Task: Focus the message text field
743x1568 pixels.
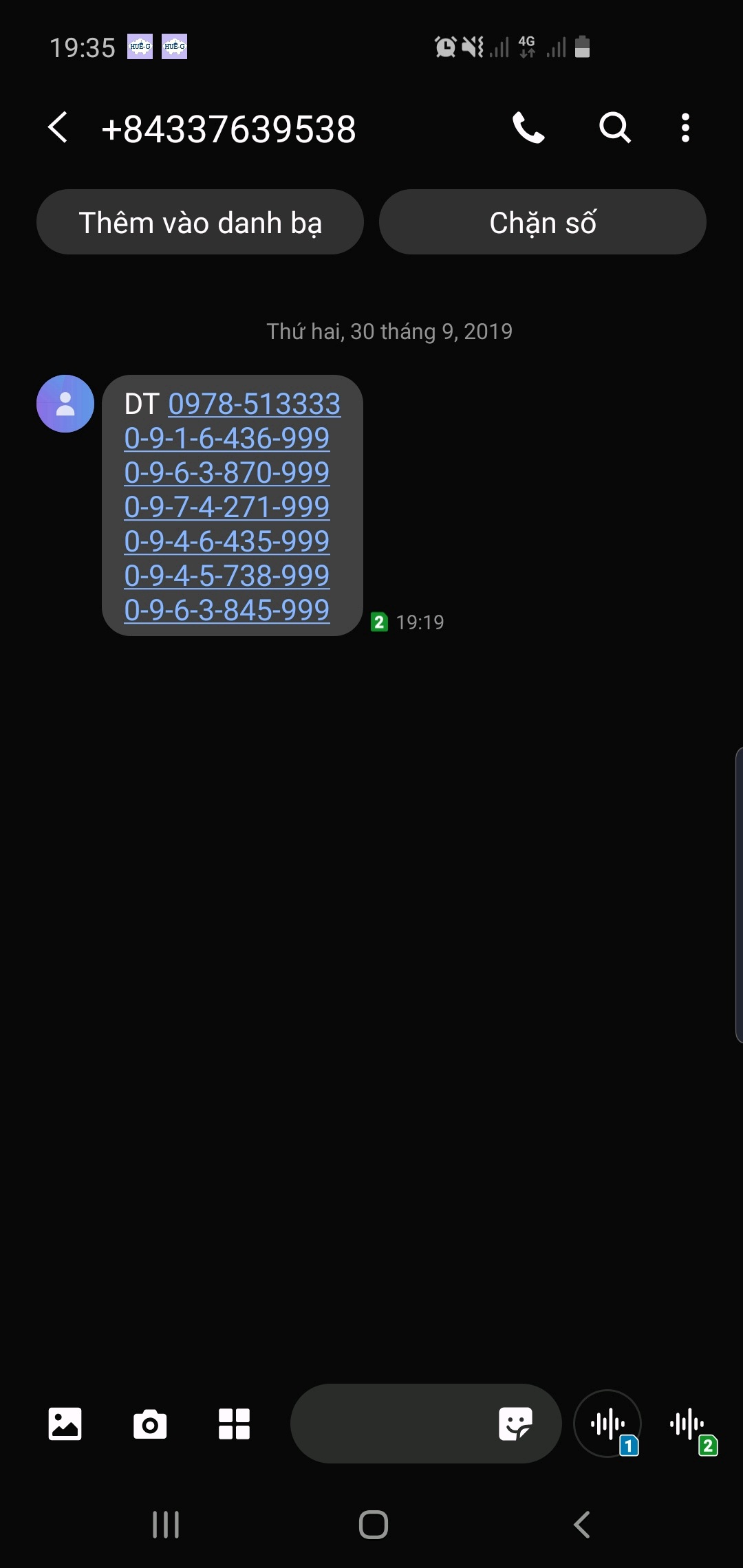Action: pos(392,1424)
